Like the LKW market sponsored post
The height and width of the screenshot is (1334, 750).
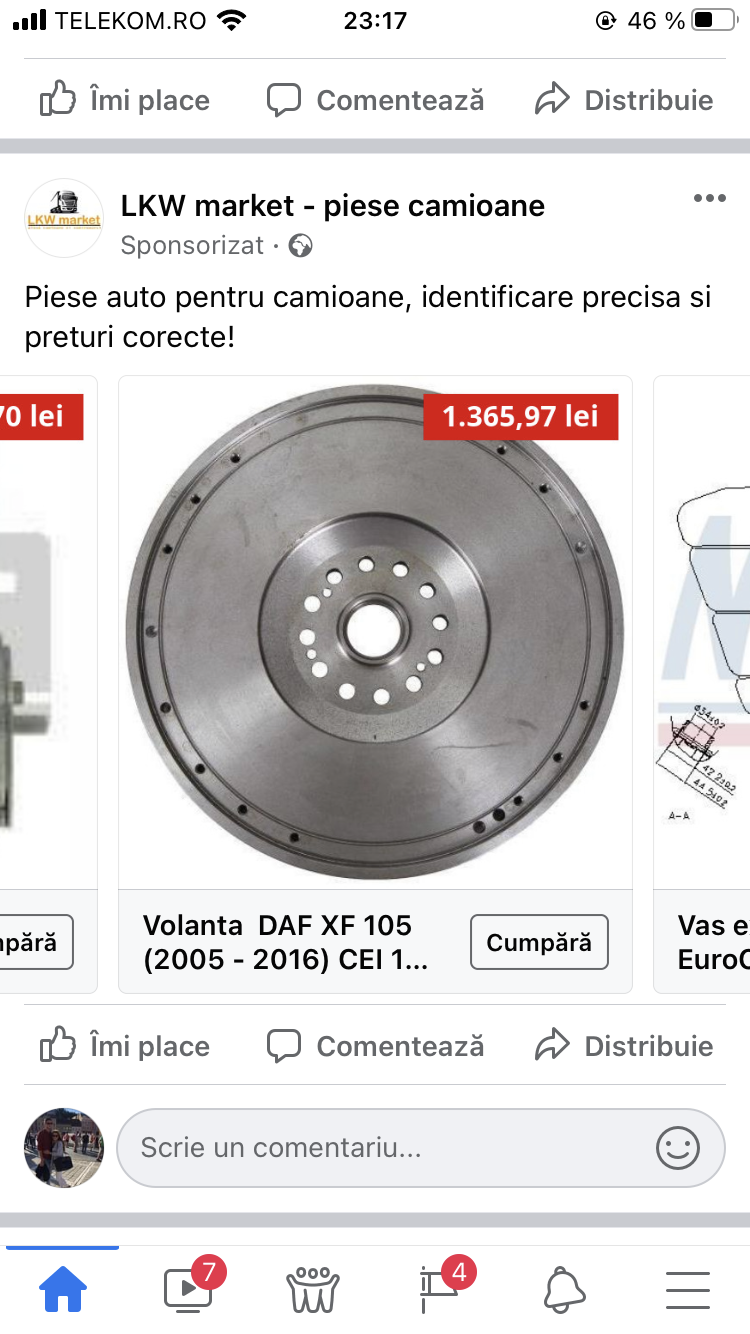tap(125, 1046)
